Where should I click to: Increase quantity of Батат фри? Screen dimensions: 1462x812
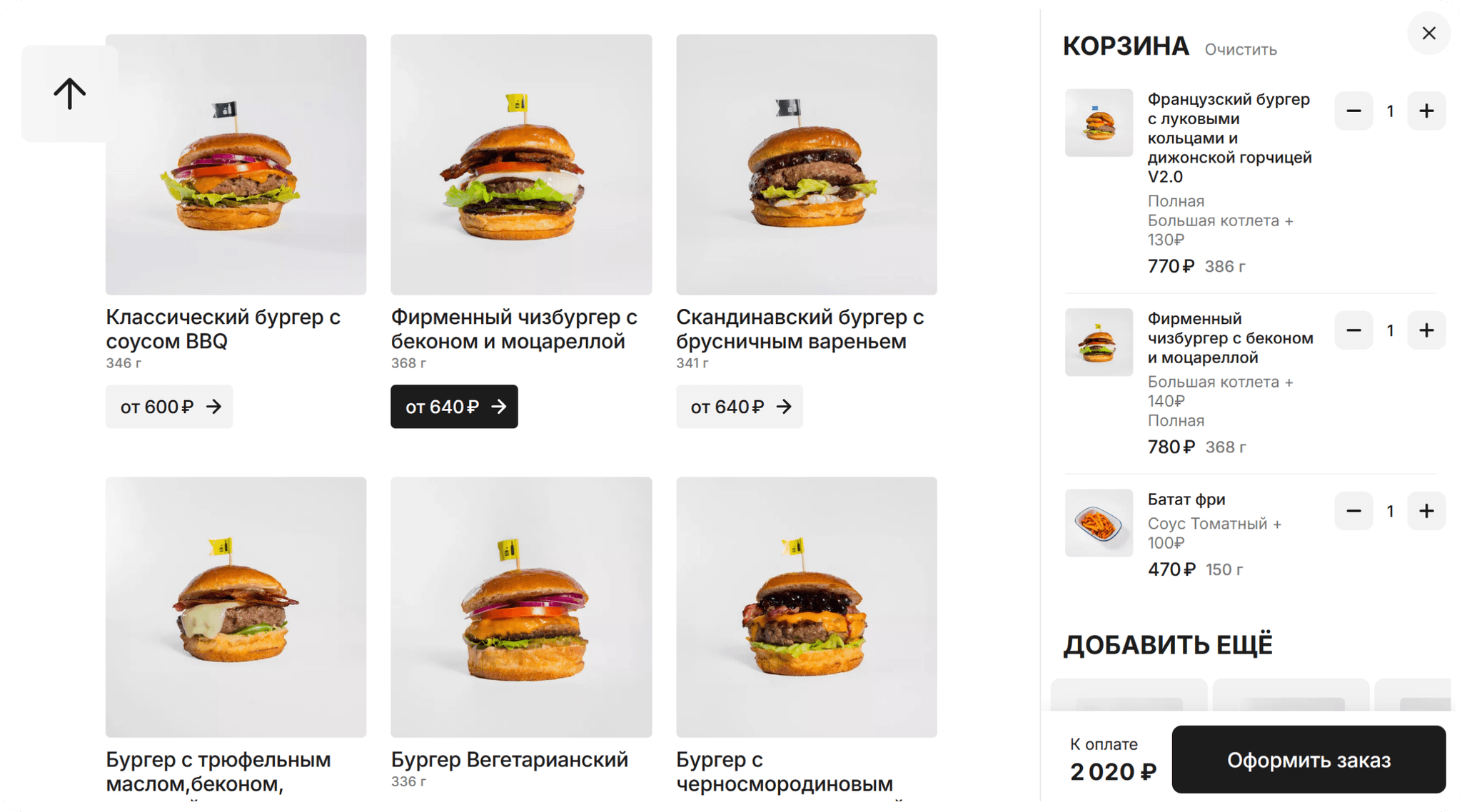pyautogui.click(x=1426, y=511)
